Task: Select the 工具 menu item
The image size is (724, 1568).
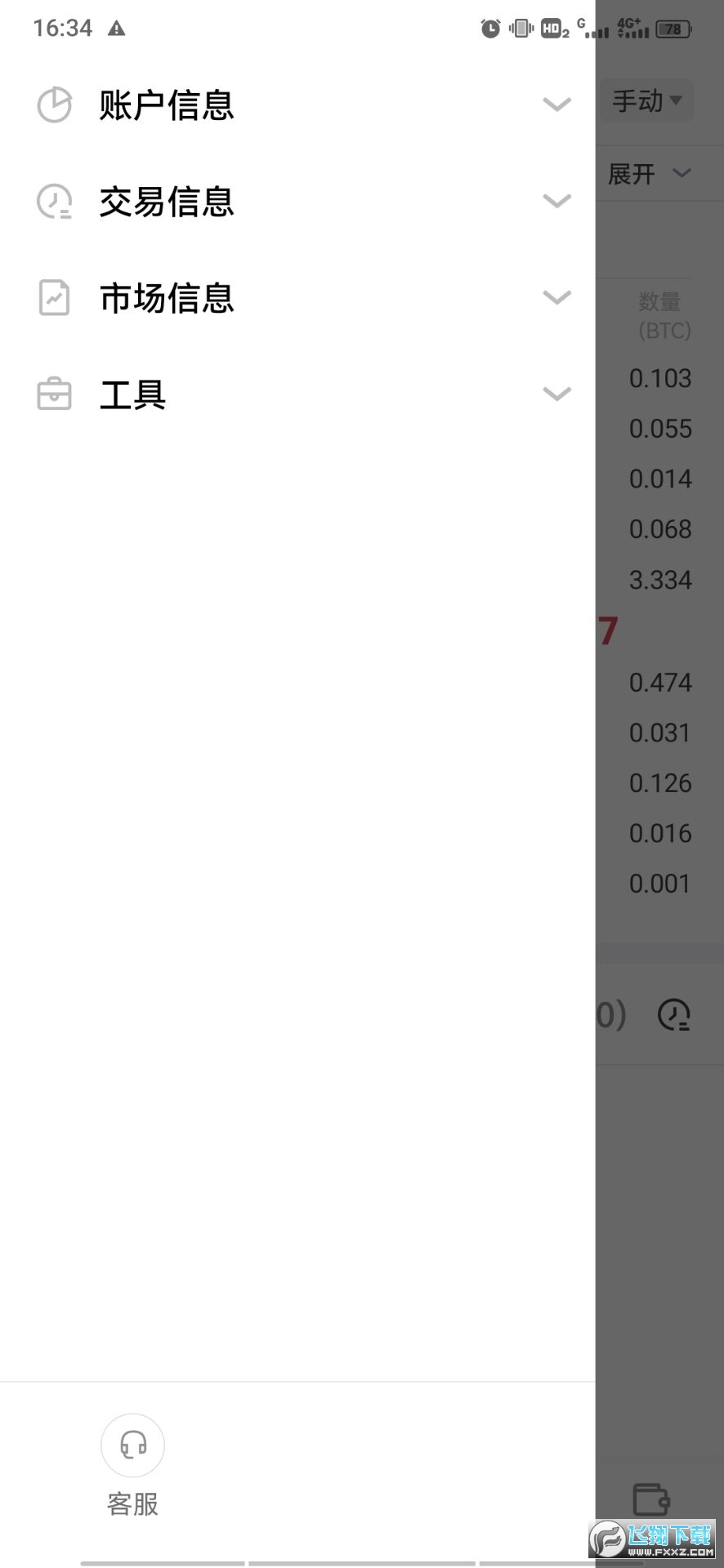Action: tap(132, 394)
